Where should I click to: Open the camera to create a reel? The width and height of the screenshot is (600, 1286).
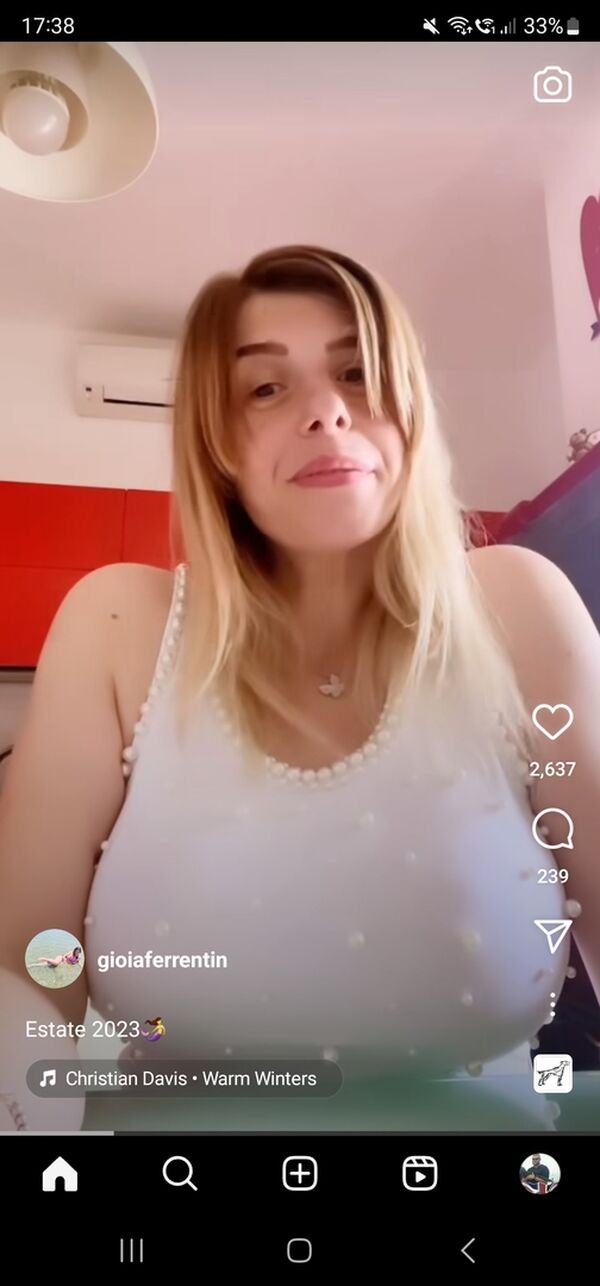pos(552,85)
